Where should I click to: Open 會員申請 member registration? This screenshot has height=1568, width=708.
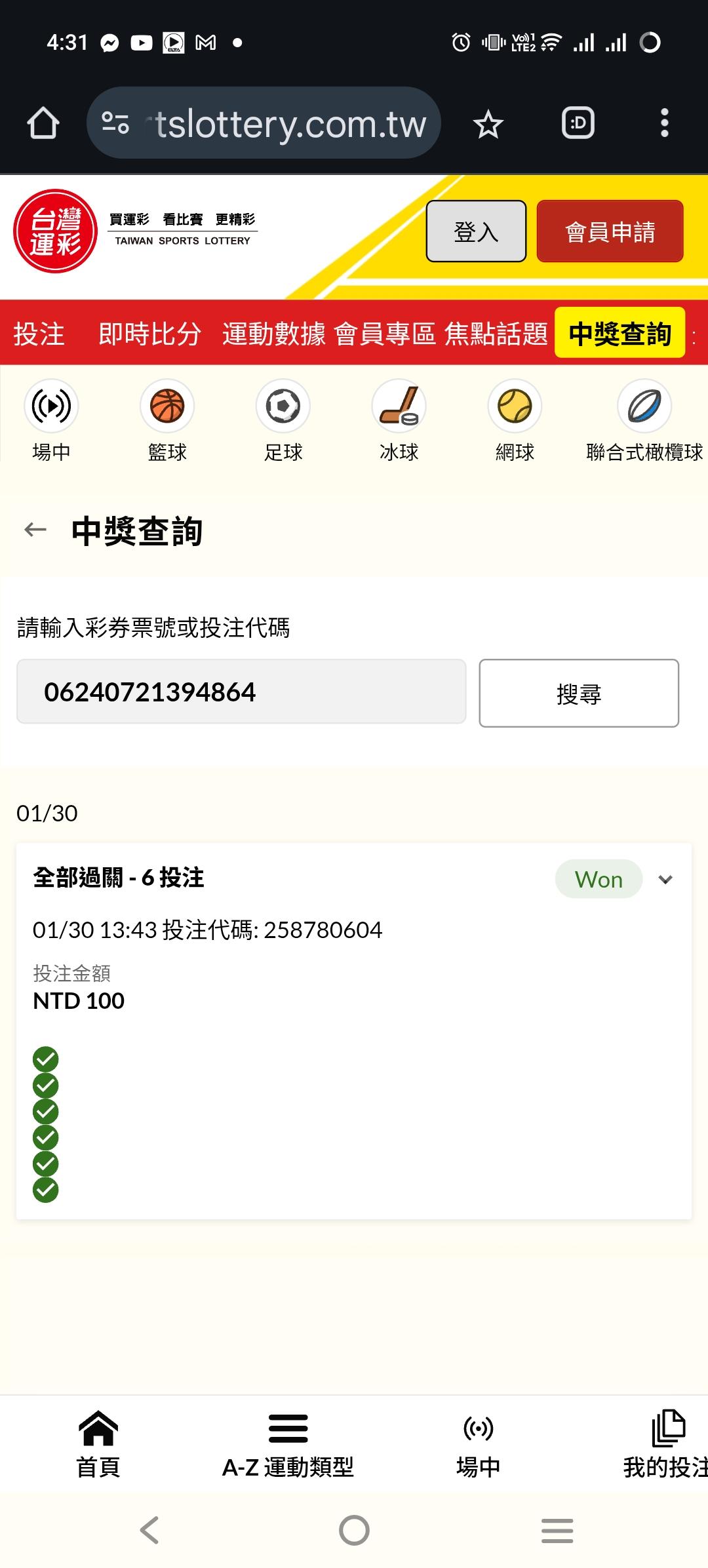tap(610, 231)
